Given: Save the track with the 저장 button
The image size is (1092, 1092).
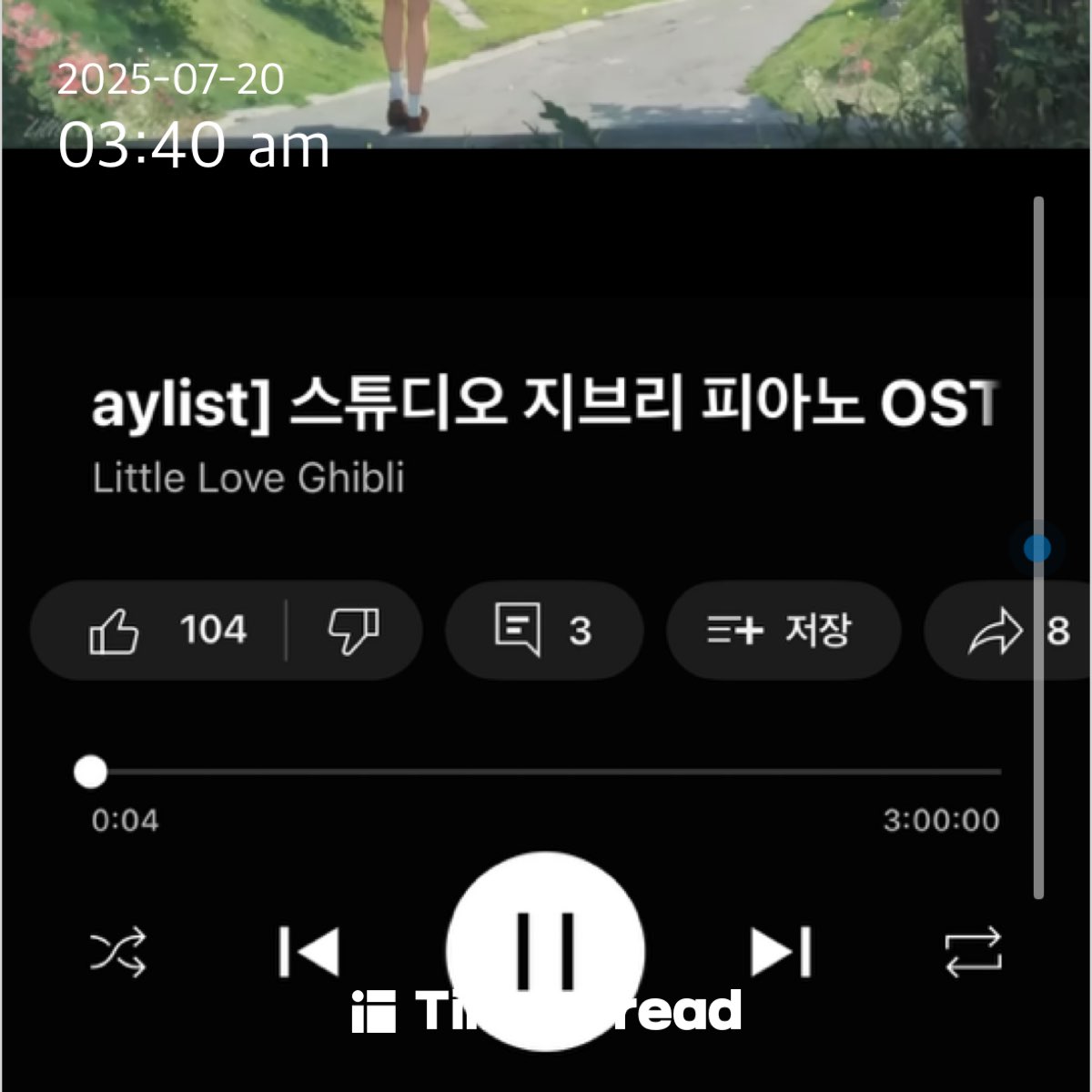Looking at the screenshot, I should coord(783,630).
